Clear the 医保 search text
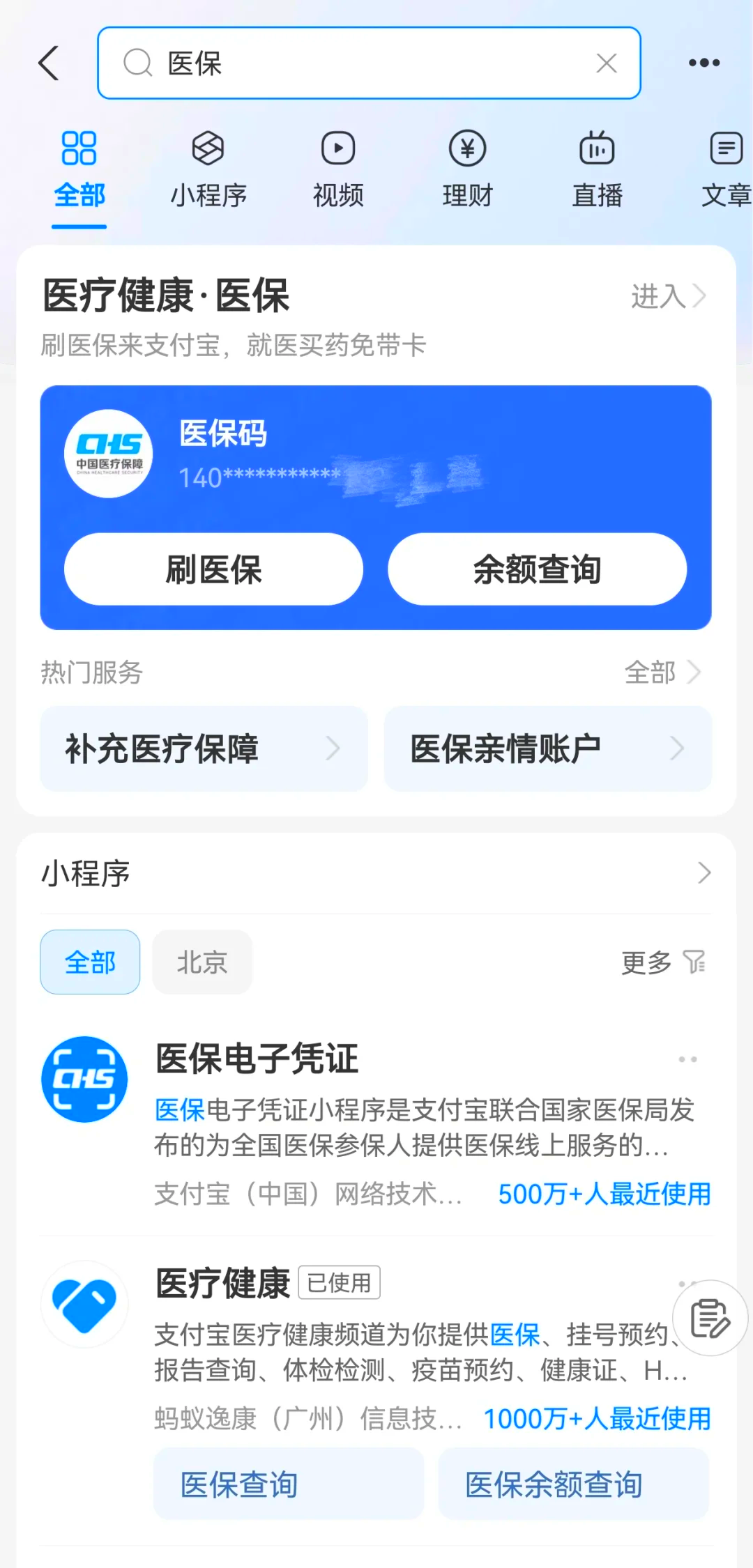This screenshot has width=753, height=1568. (x=607, y=63)
